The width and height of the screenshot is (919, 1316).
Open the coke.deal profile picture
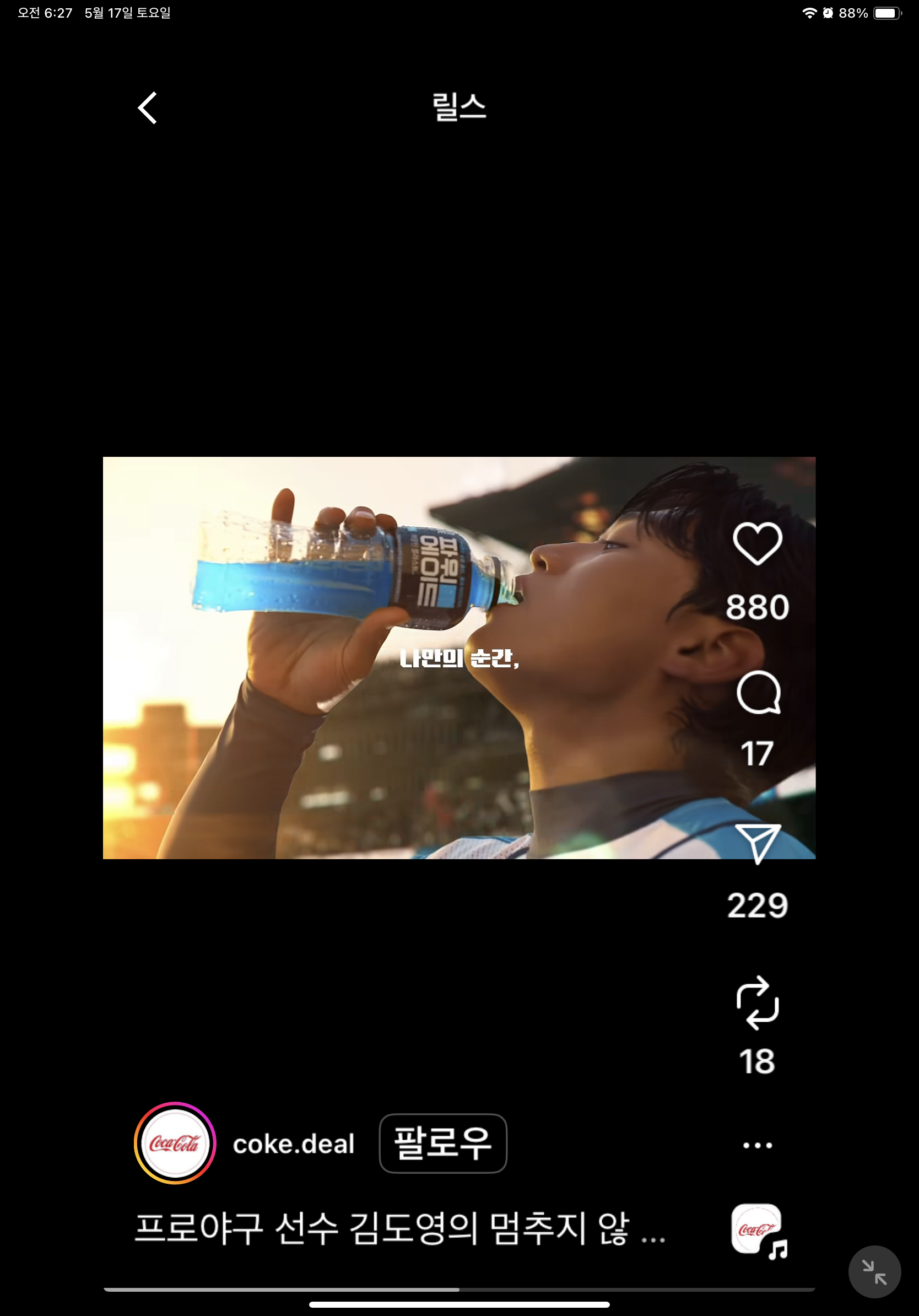tap(175, 1144)
